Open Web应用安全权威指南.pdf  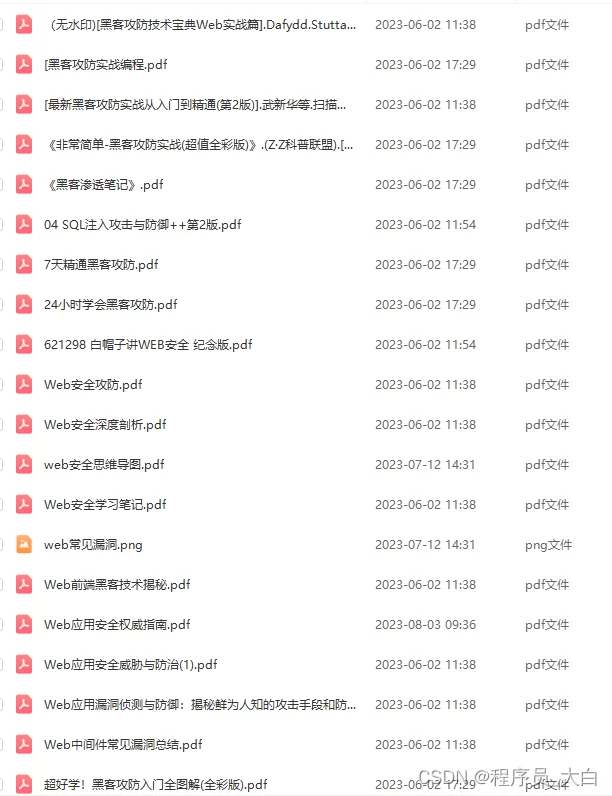(x=117, y=625)
